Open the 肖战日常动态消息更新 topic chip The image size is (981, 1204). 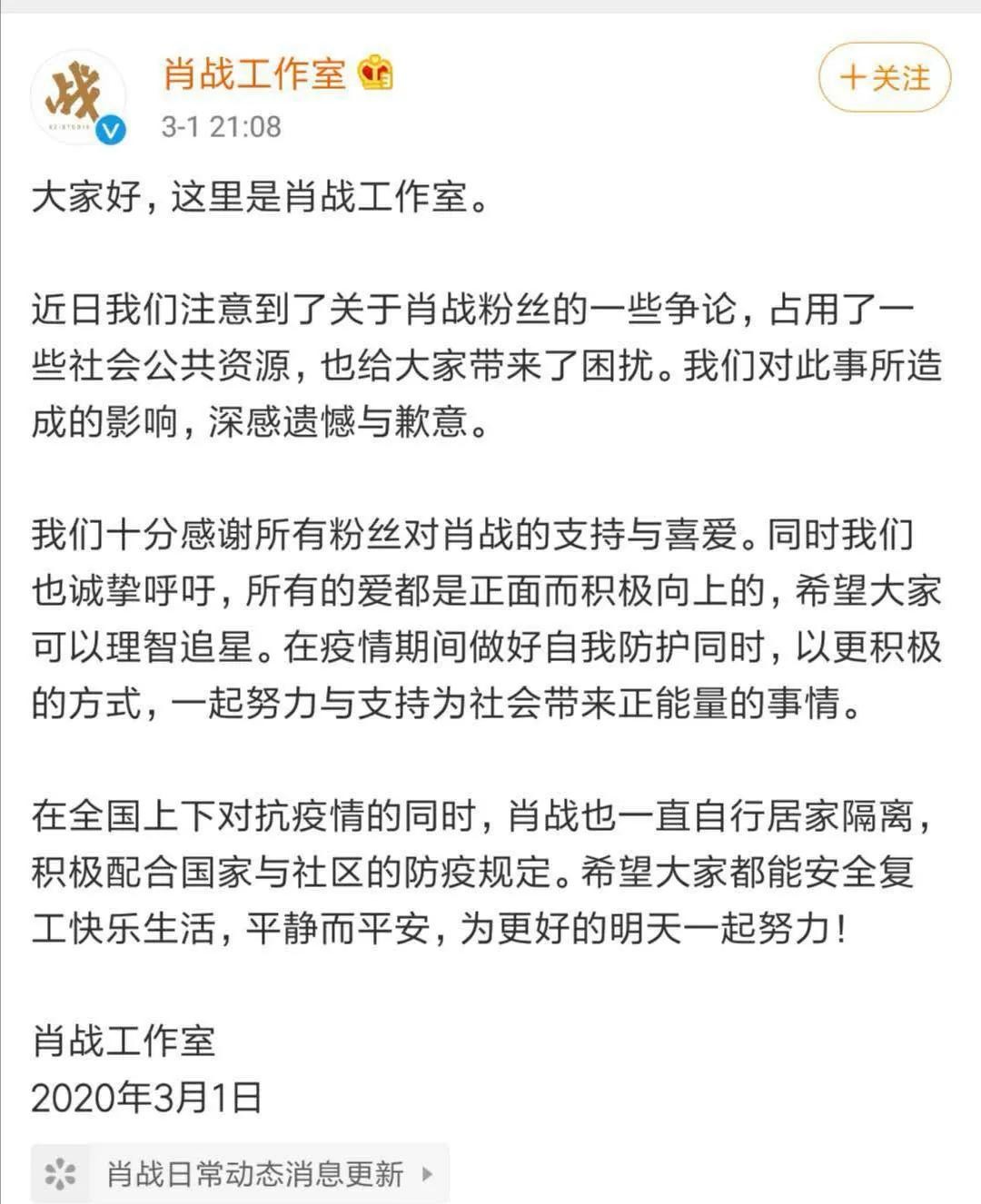[x=240, y=1173]
